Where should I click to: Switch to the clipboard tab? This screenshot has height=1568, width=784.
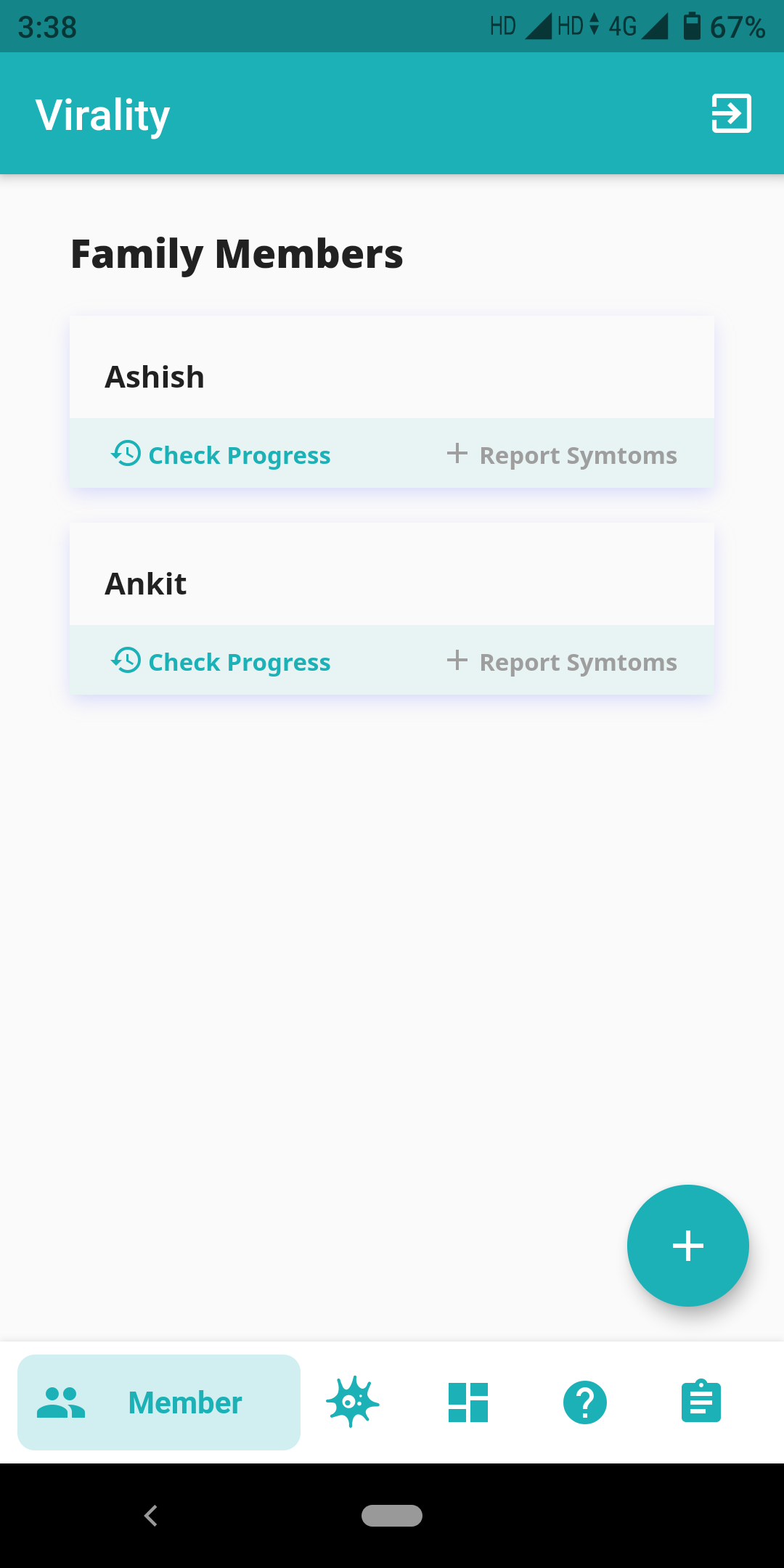click(x=701, y=1401)
